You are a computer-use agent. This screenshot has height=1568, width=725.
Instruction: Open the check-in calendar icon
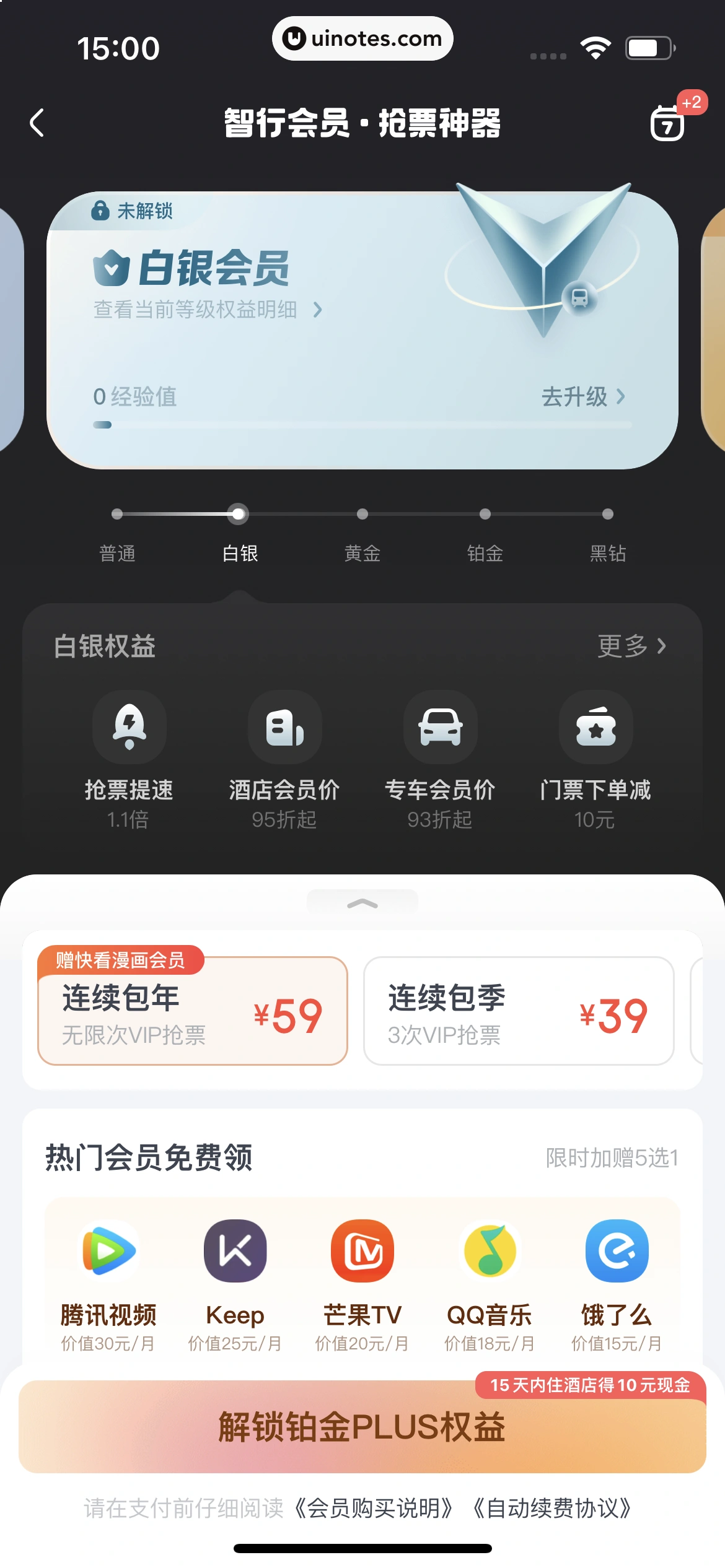(x=668, y=123)
